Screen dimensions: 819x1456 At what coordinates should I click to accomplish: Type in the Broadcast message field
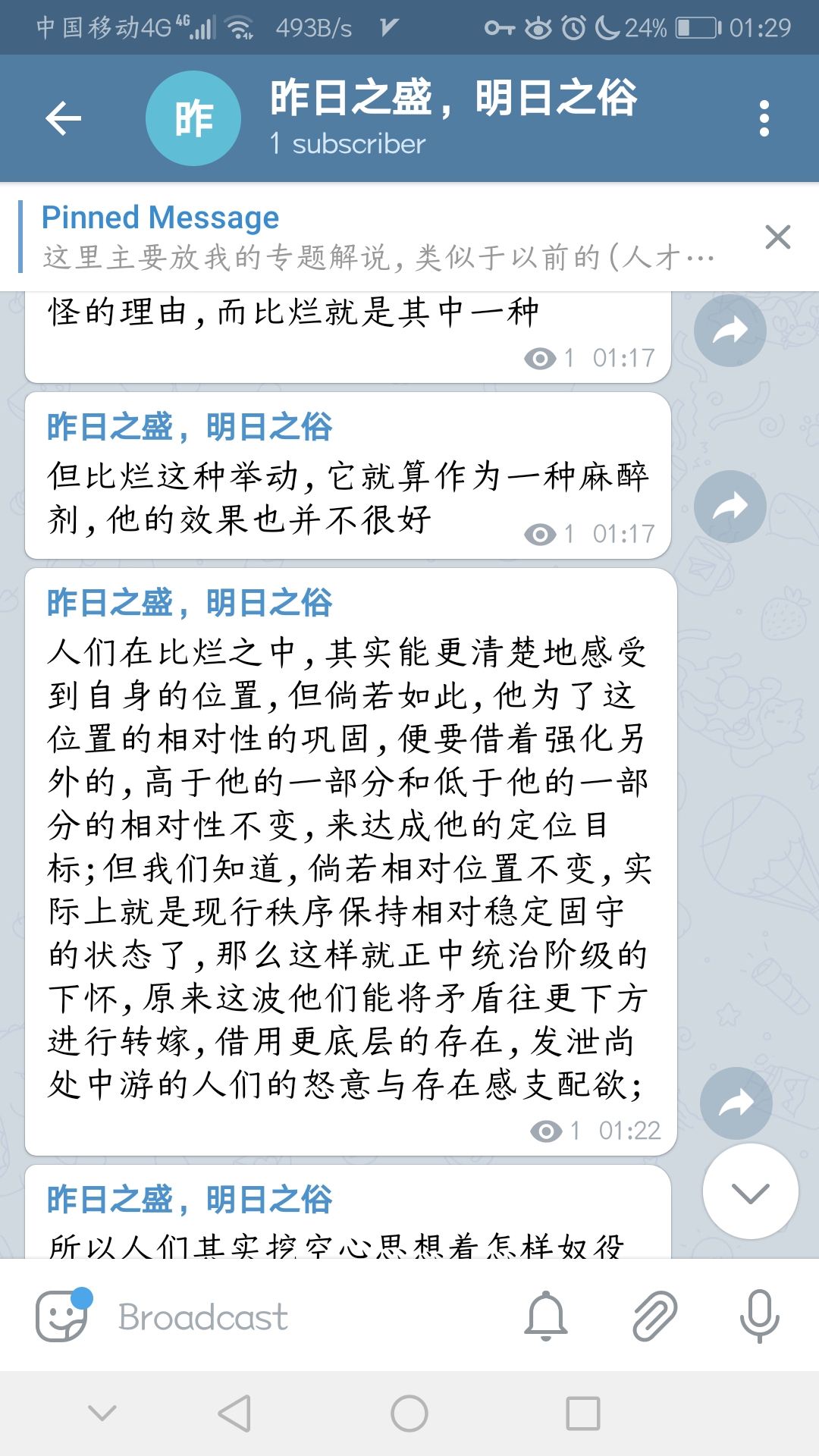click(x=303, y=1316)
